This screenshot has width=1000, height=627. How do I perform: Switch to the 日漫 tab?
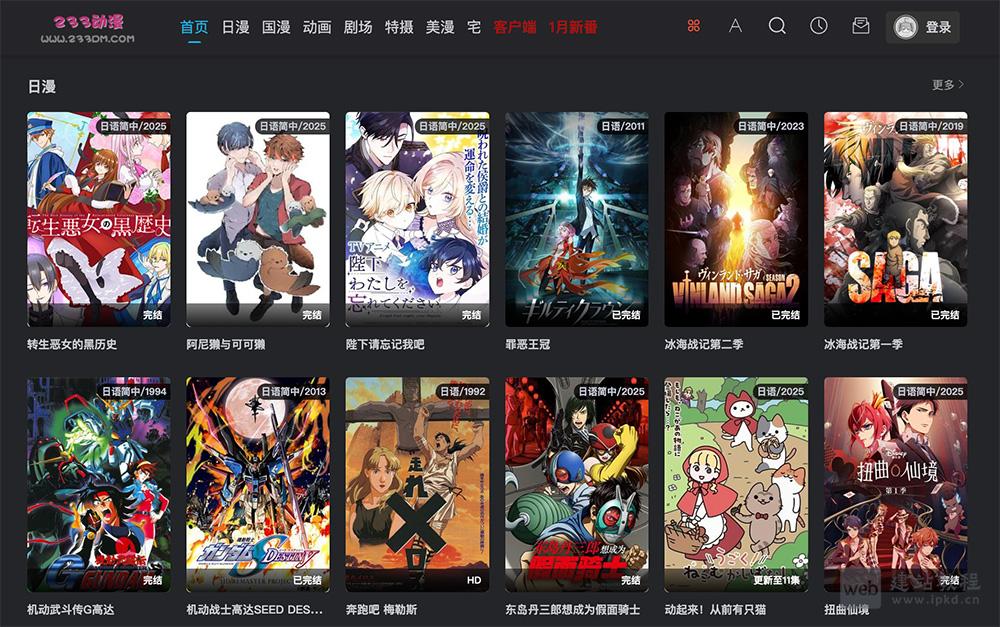tap(236, 27)
